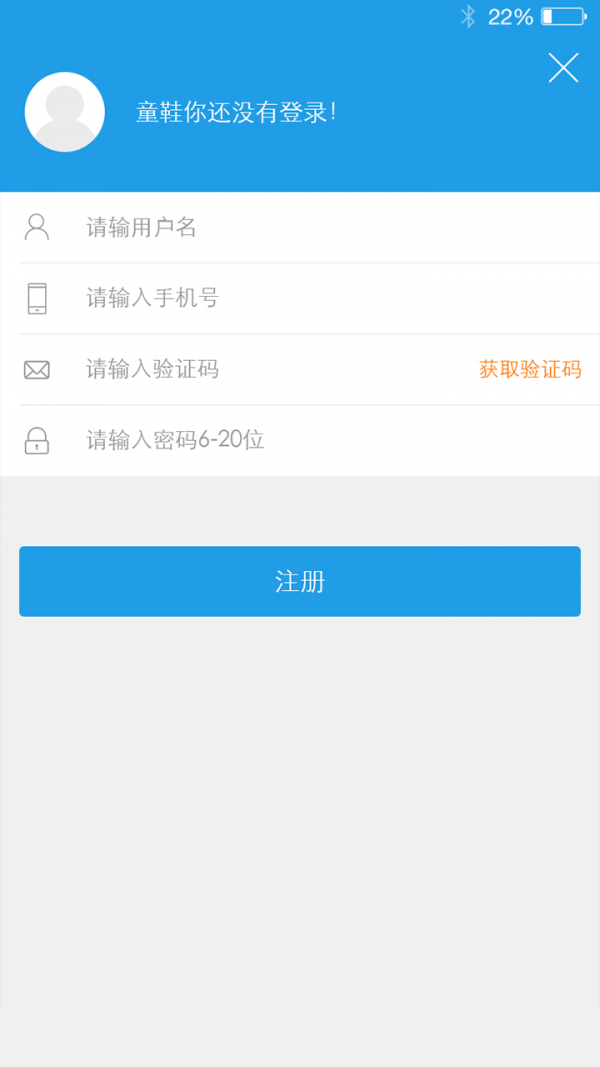Submit with the 注册 button

pos(300,581)
